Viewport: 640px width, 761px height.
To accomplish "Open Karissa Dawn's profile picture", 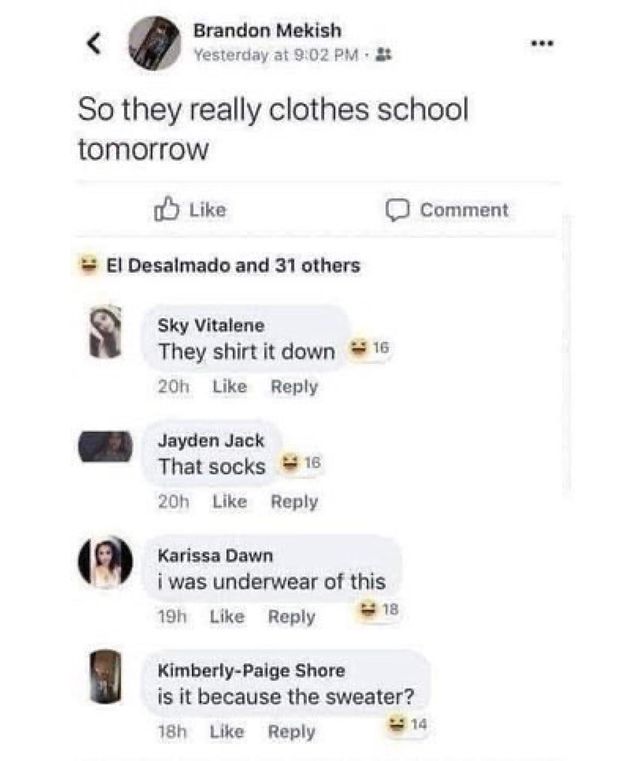I will (106, 562).
